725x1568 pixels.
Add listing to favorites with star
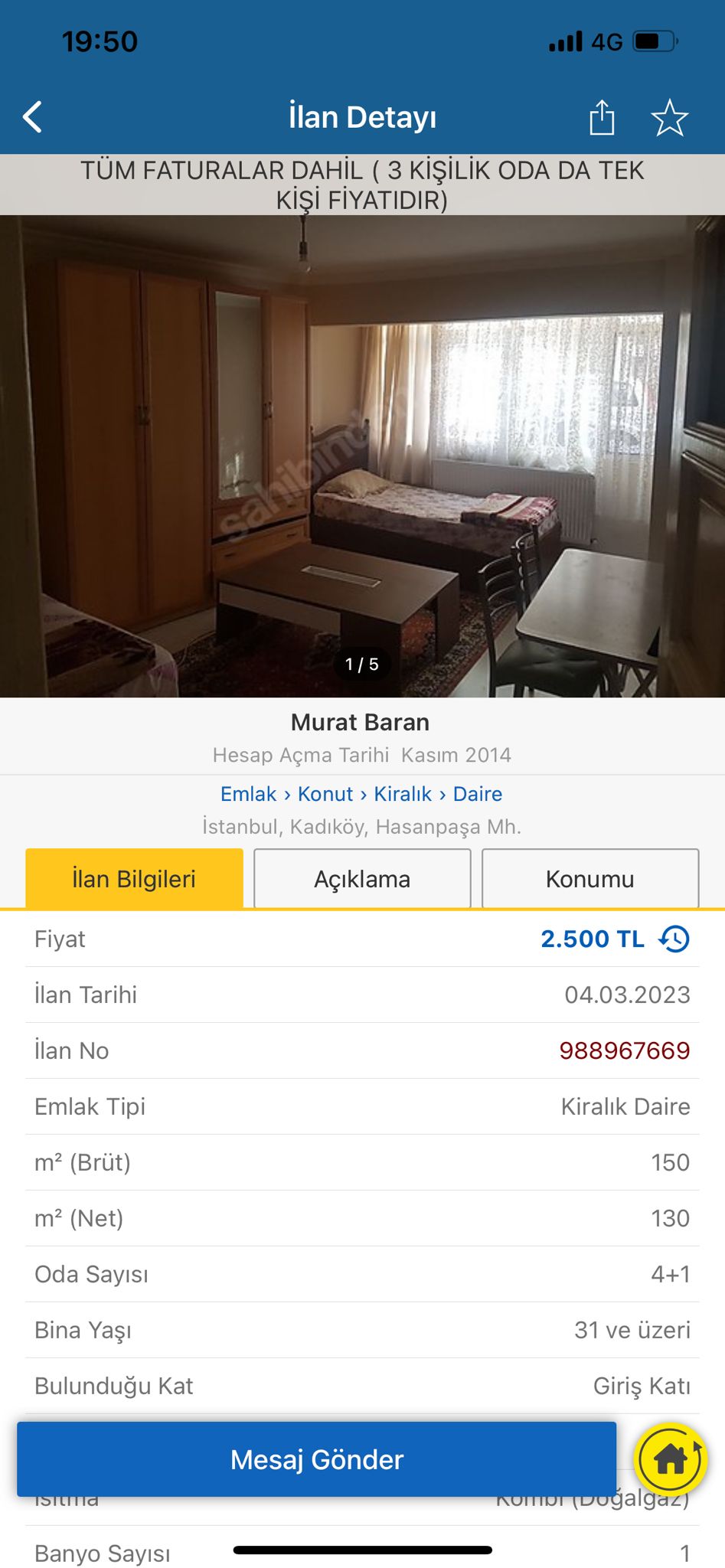[669, 118]
